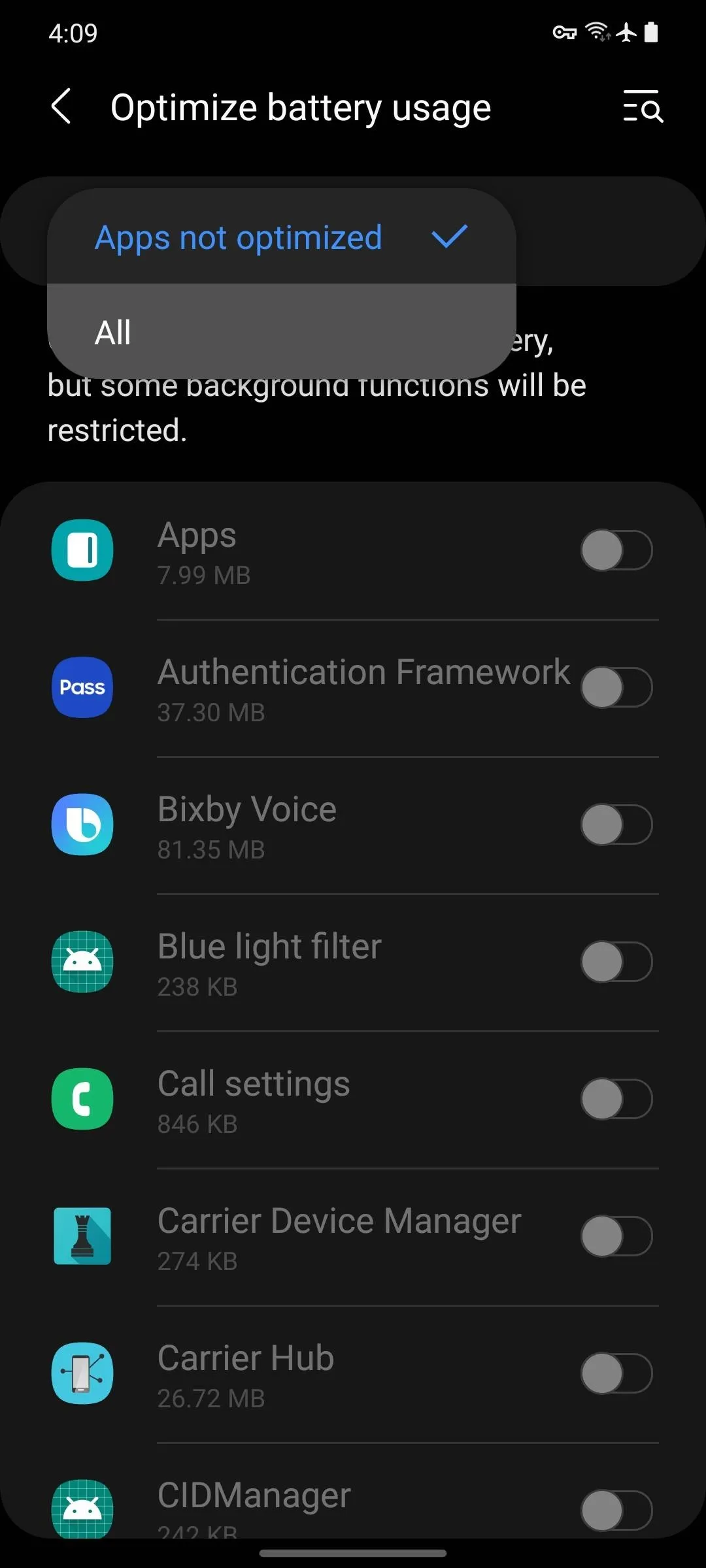Toggle Authentication Framework switch
Screen dimensions: 706x1568
pos(616,687)
